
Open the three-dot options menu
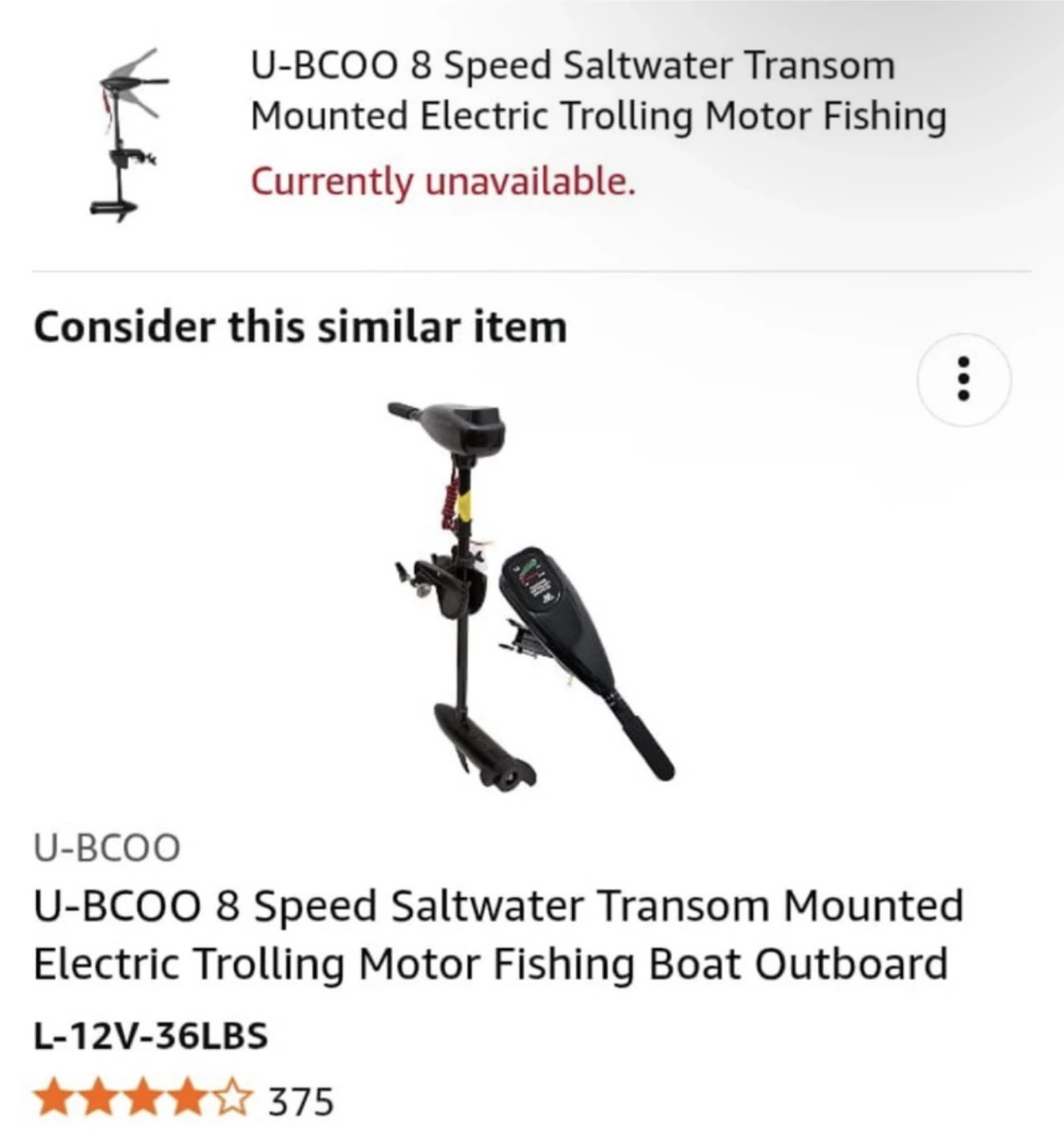click(963, 380)
